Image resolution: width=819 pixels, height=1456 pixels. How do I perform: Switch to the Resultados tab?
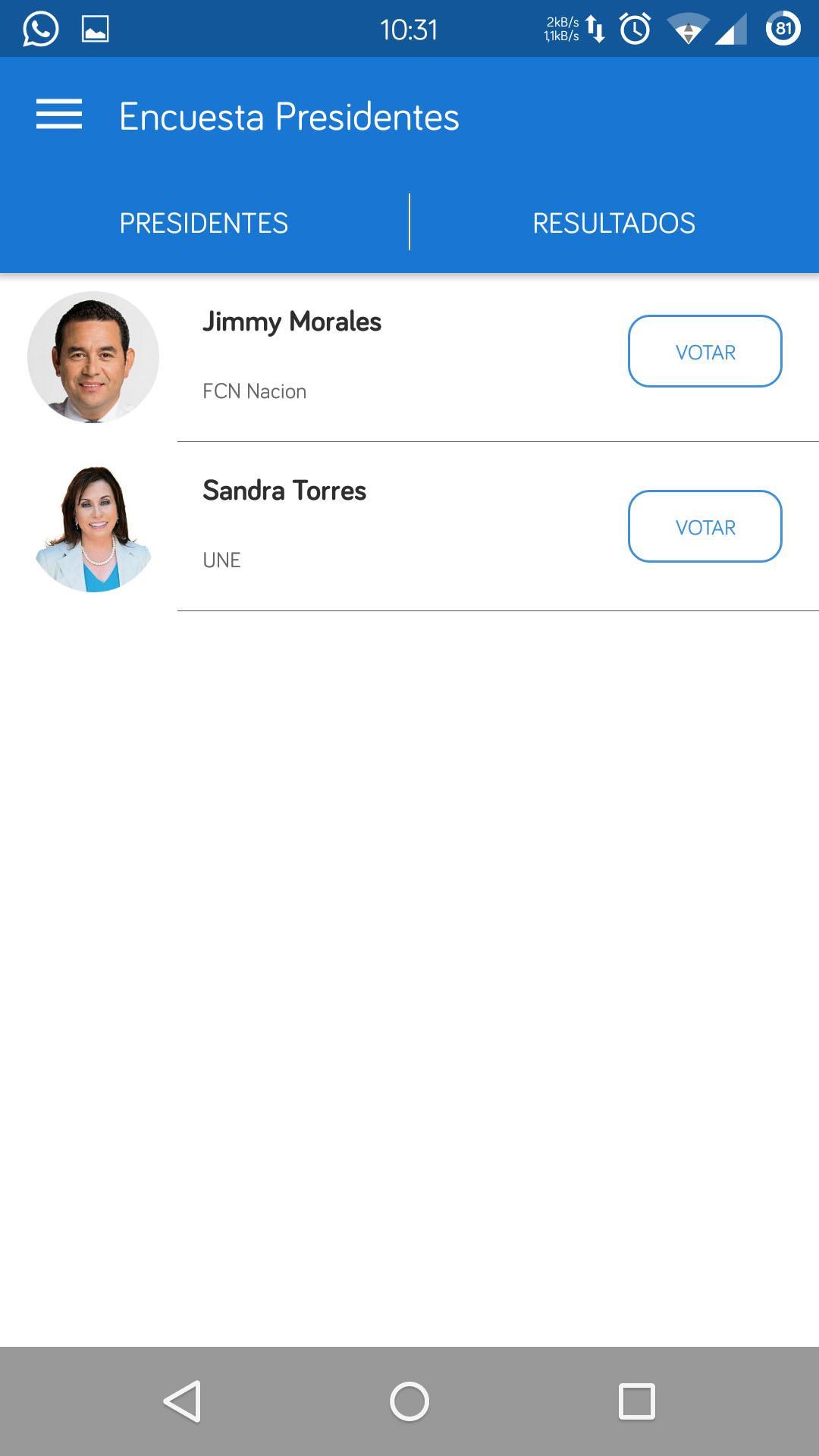pos(613,223)
